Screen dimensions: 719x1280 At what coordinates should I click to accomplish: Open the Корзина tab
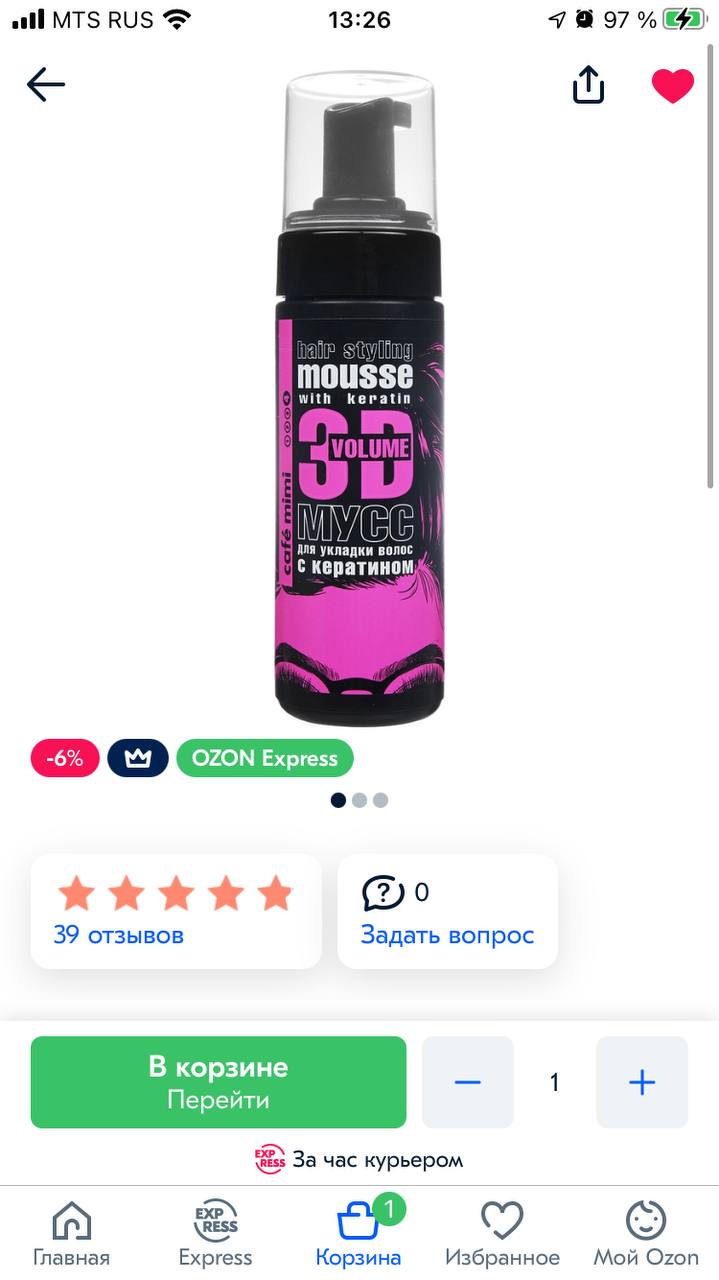[358, 1234]
